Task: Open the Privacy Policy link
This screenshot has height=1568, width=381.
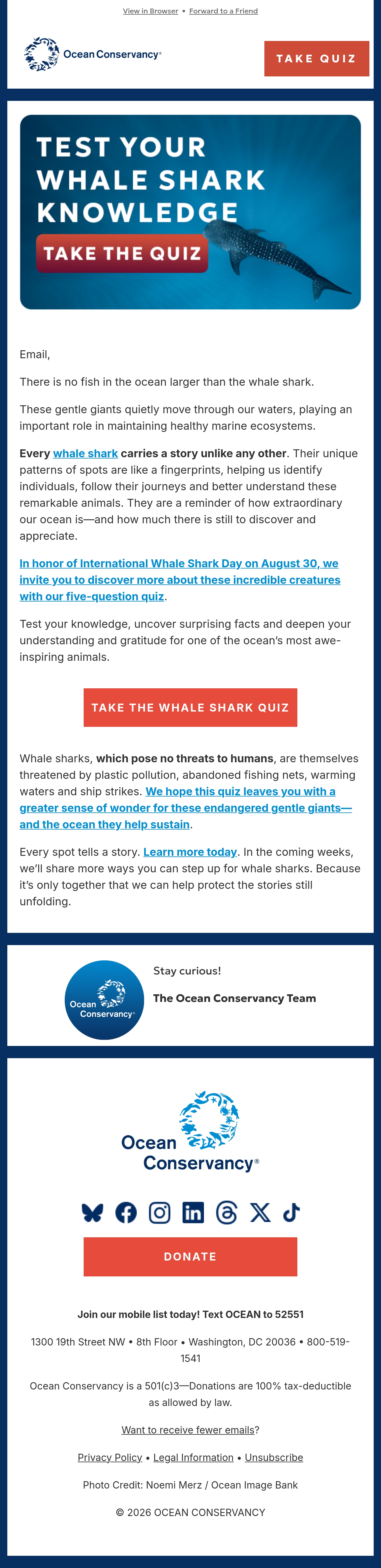Action: 110,1457
